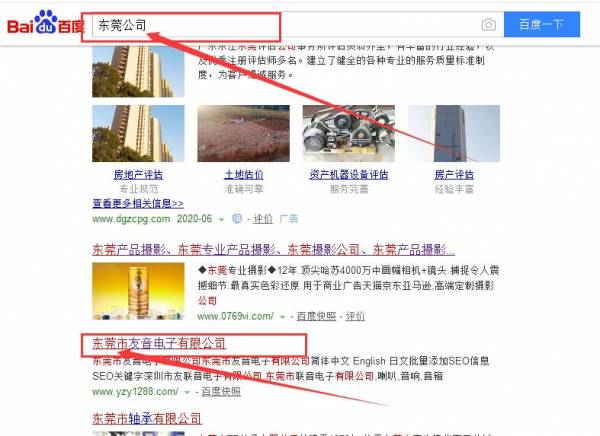Viewport: 600px width, 436px height.
Task: Open the machinery equipment thumbnail image
Action: point(349,133)
